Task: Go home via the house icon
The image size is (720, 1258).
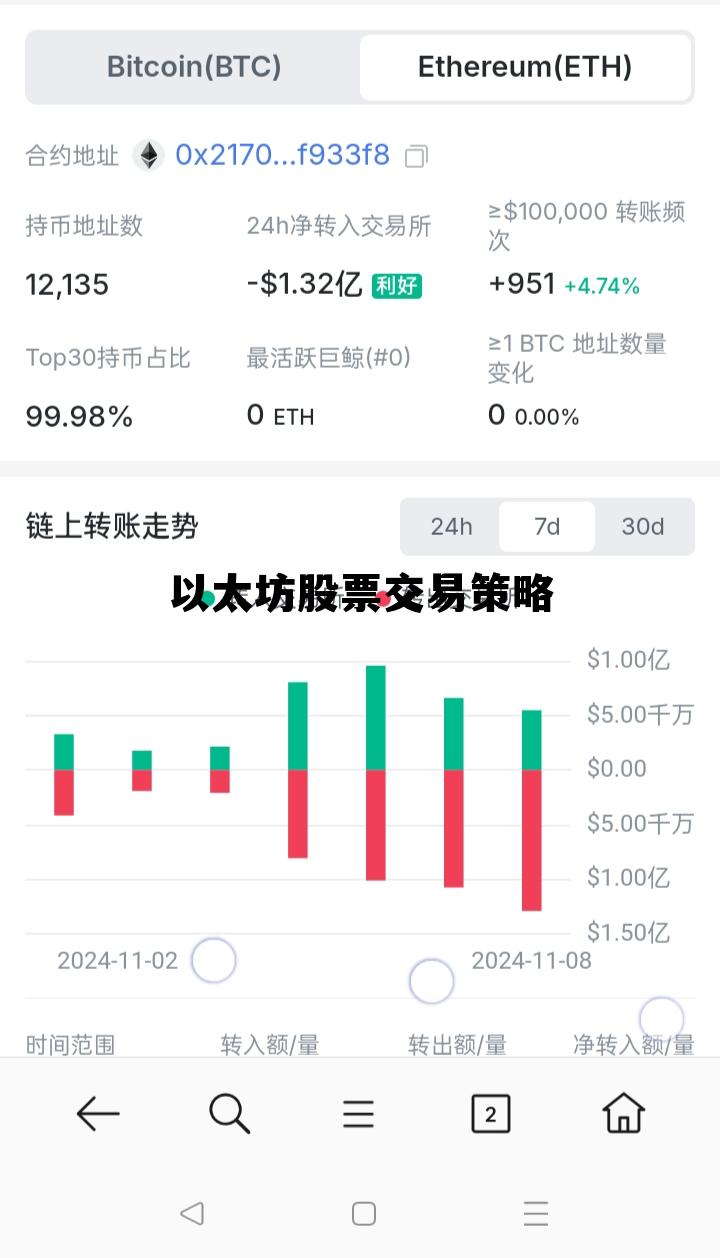Action: point(622,1113)
